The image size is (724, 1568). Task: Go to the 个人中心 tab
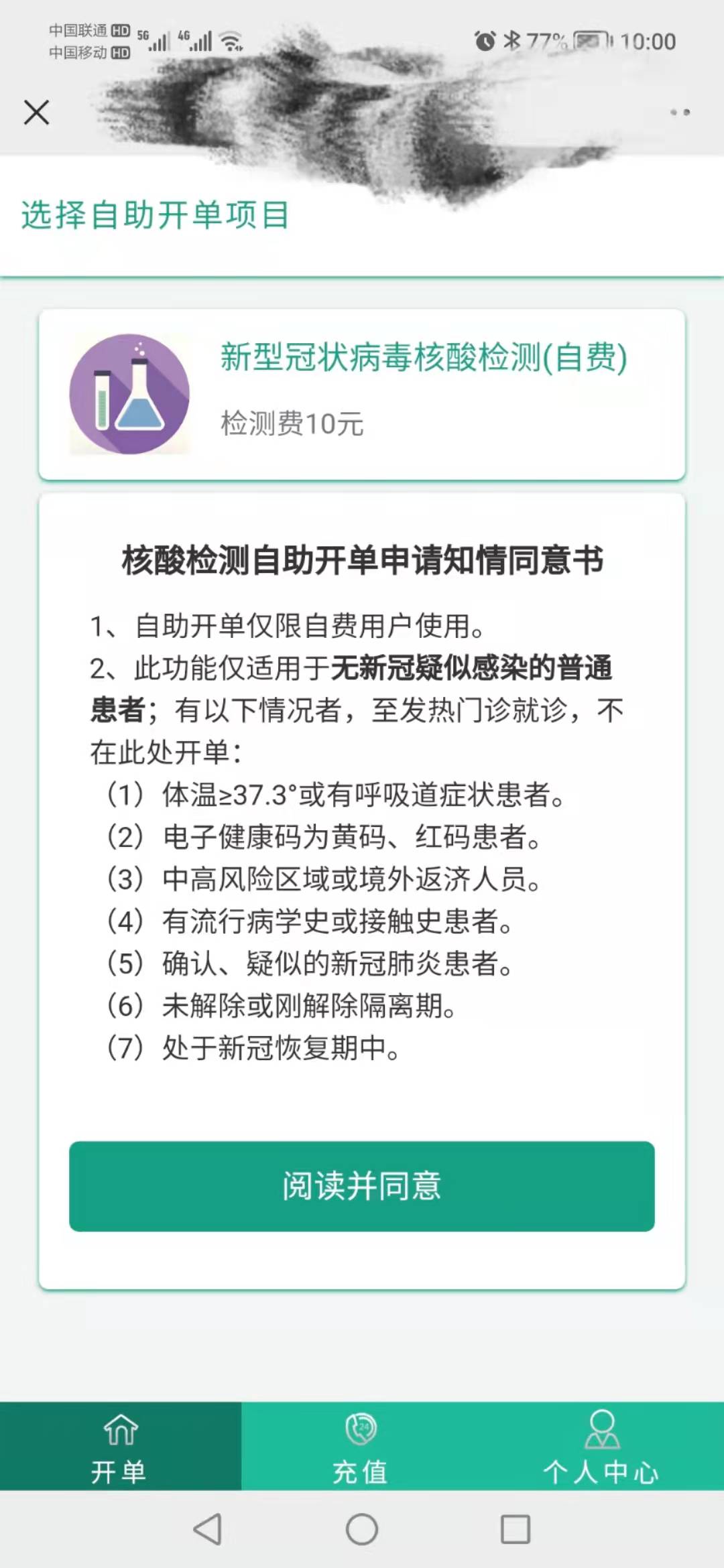pos(601,1446)
